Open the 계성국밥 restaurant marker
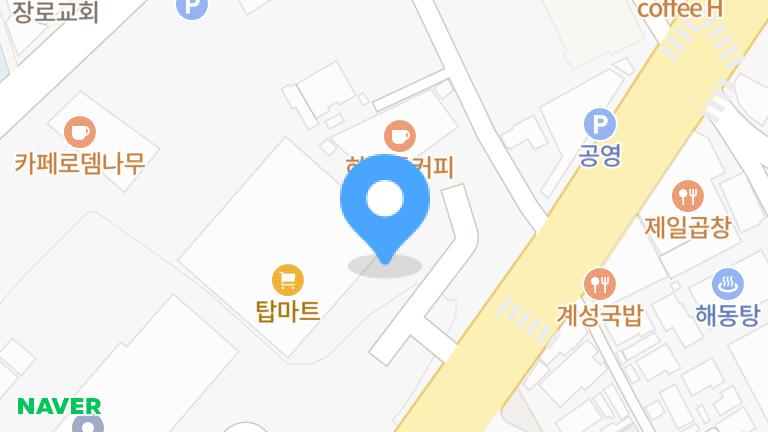 point(600,284)
